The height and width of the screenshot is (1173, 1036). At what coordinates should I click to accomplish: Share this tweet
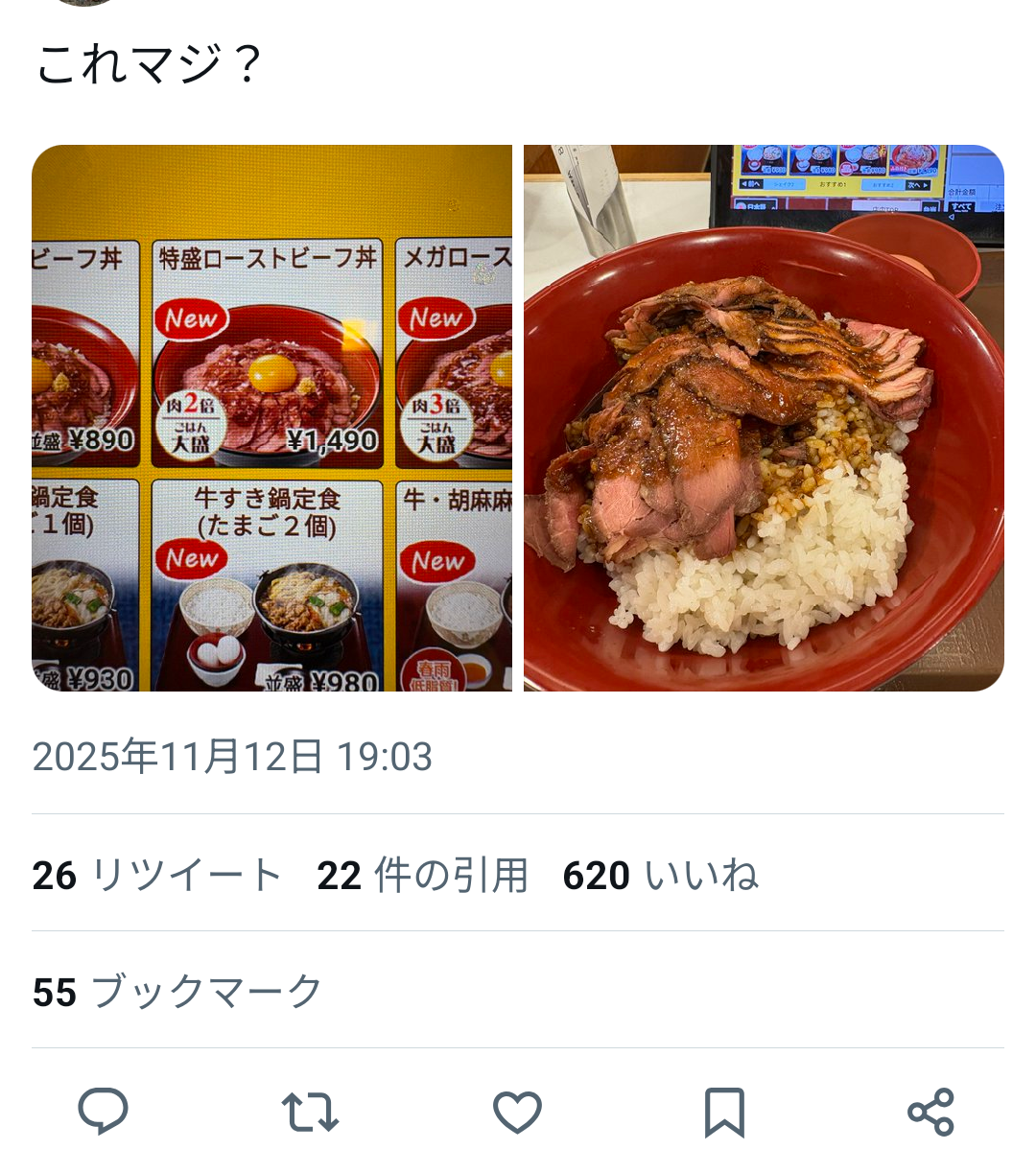coord(930,1112)
